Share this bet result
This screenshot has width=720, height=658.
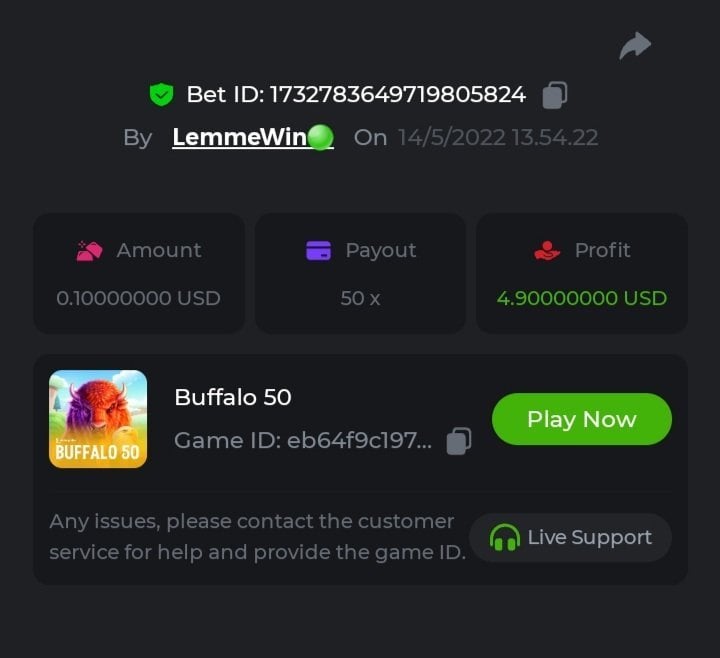[635, 46]
